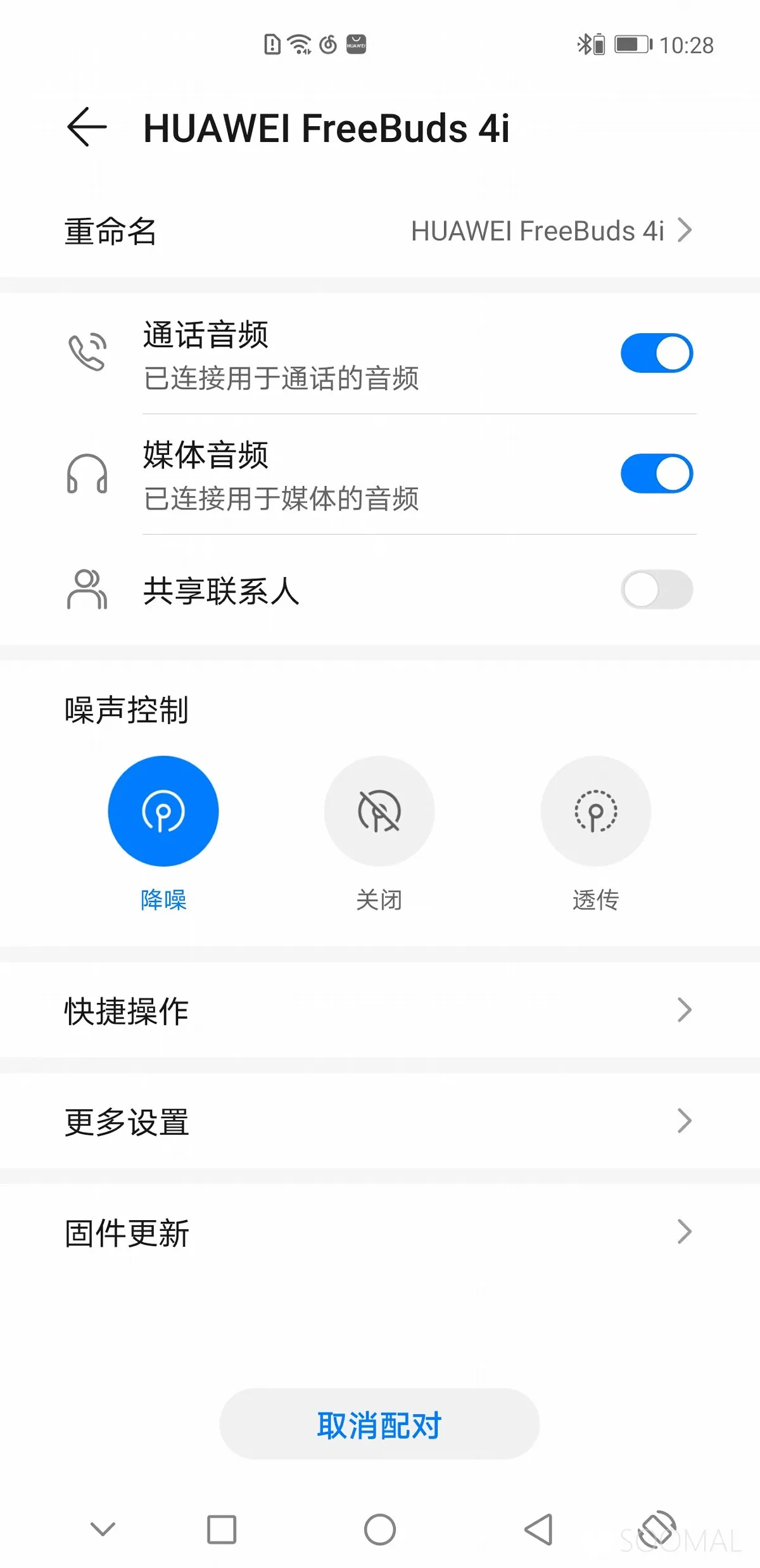Screen dimensions: 760x1568
Task: Turn off the 通话音频 switch
Action: [x=657, y=353]
